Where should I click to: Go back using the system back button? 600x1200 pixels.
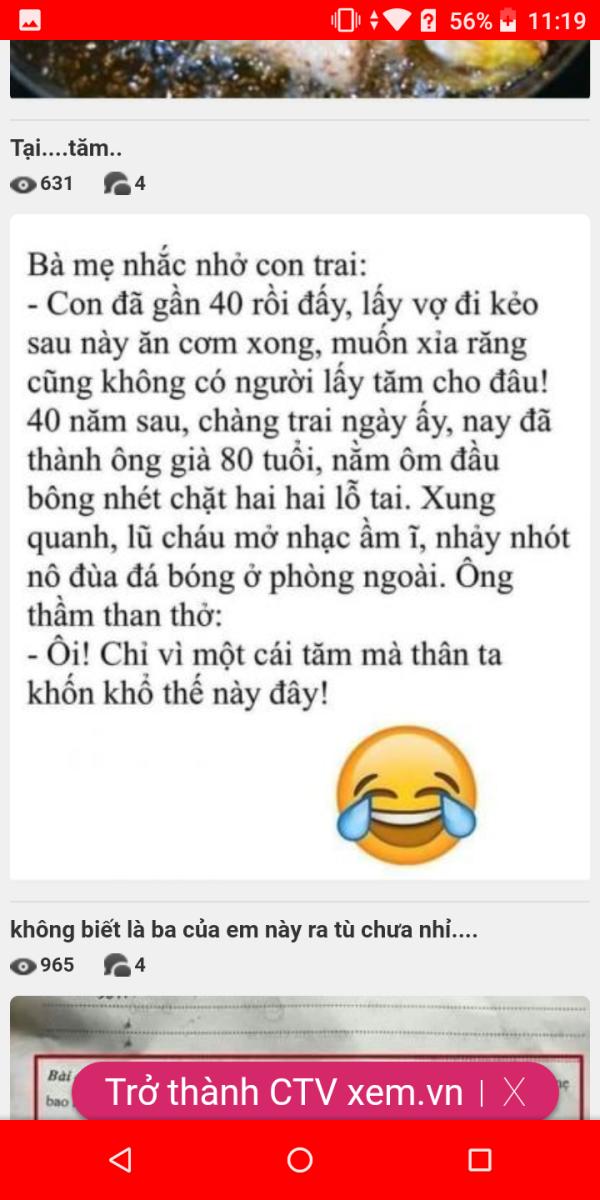(120, 1160)
